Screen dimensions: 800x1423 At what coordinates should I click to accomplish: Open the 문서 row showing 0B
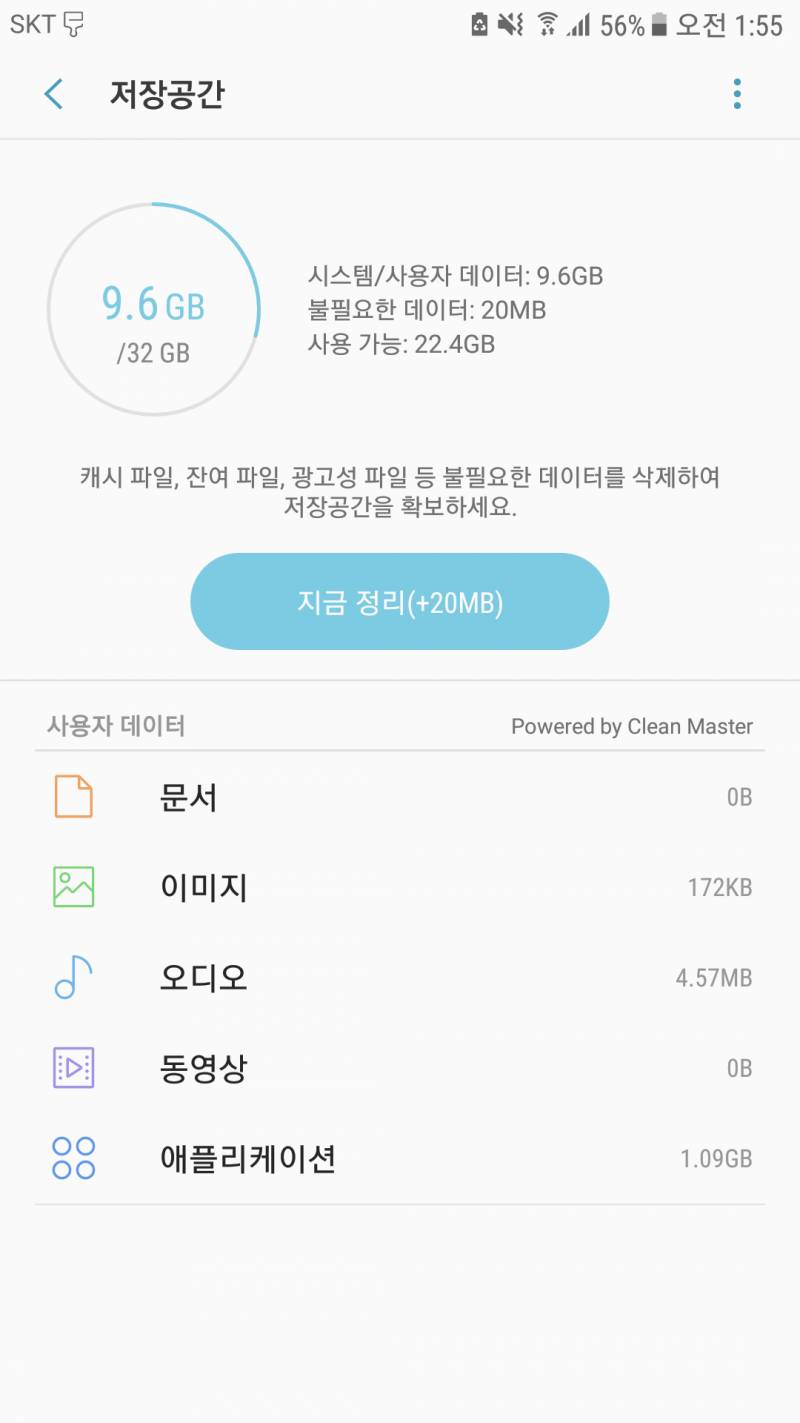[x=400, y=797]
